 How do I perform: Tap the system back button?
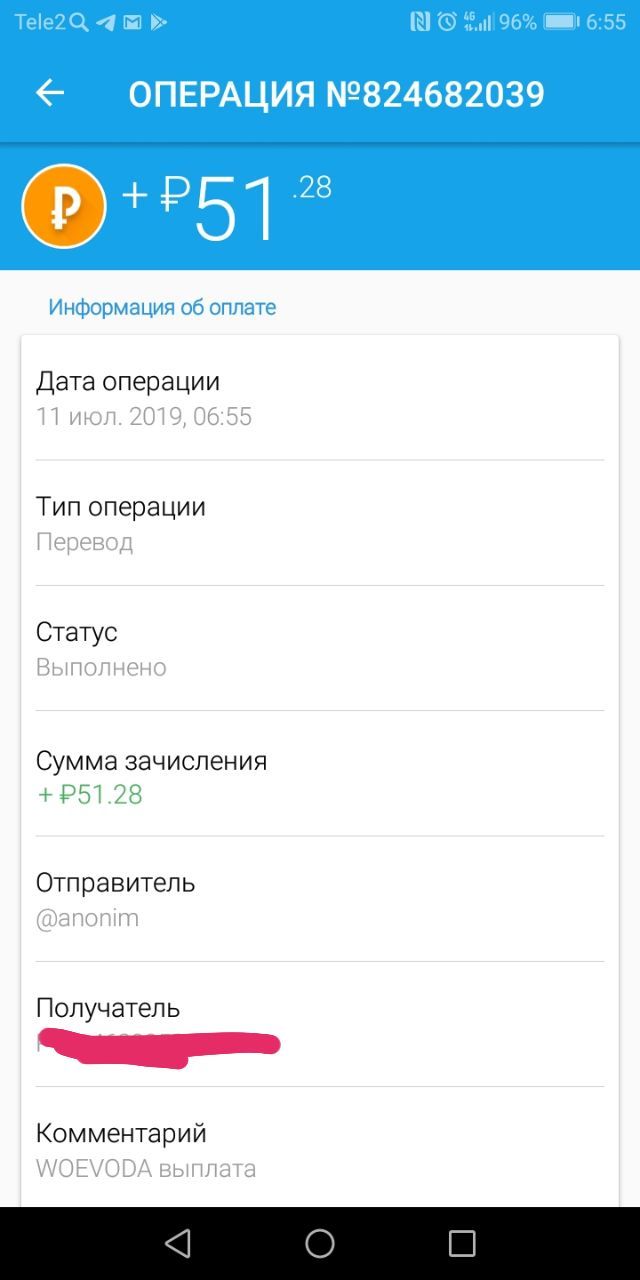178,1243
